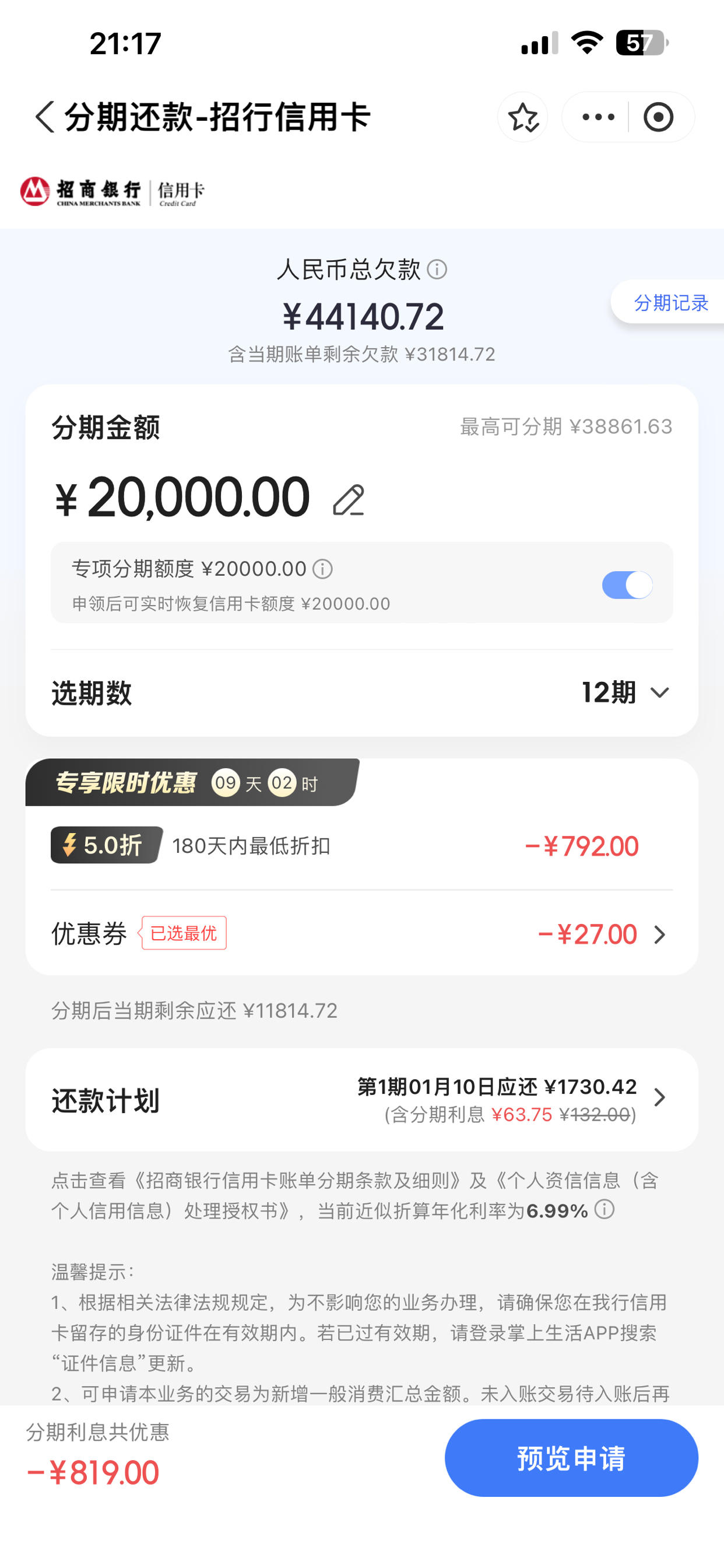Tap the China Merchants Bank logo
This screenshot has width=724, height=1568.
[x=113, y=191]
